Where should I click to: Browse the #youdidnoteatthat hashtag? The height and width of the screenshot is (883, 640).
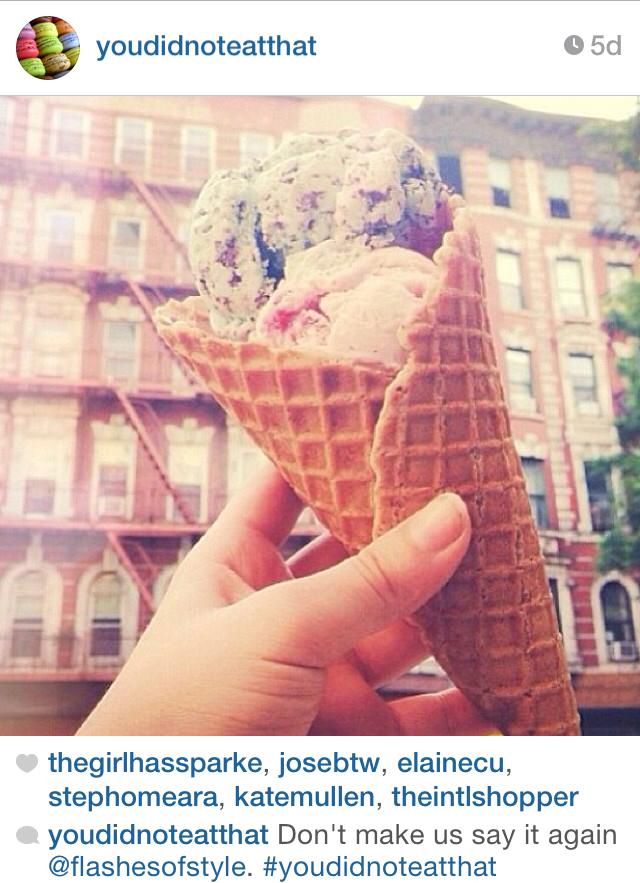(380, 866)
